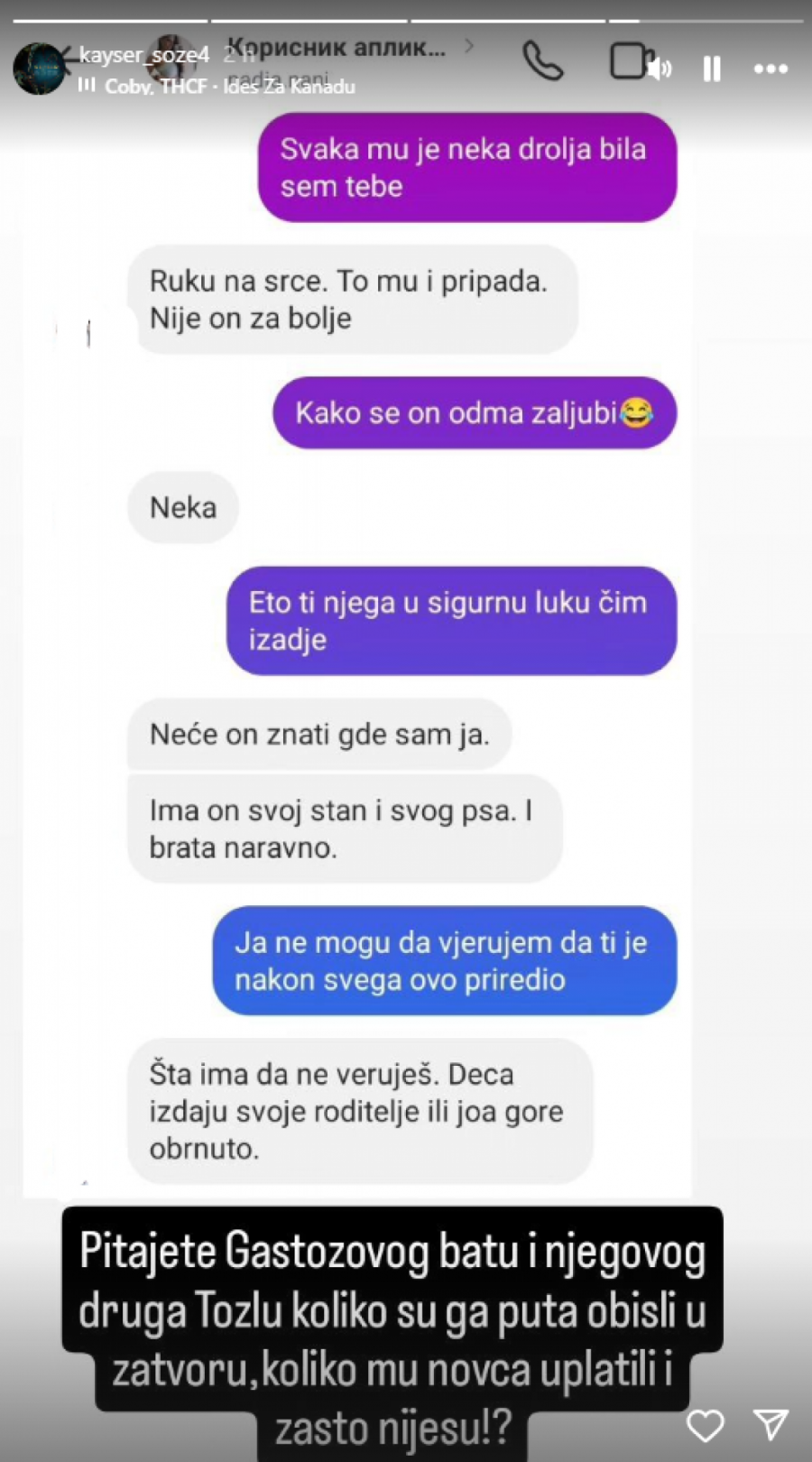Open the story overflow menu
Image resolution: width=812 pixels, height=1462 pixels.
click(x=770, y=69)
